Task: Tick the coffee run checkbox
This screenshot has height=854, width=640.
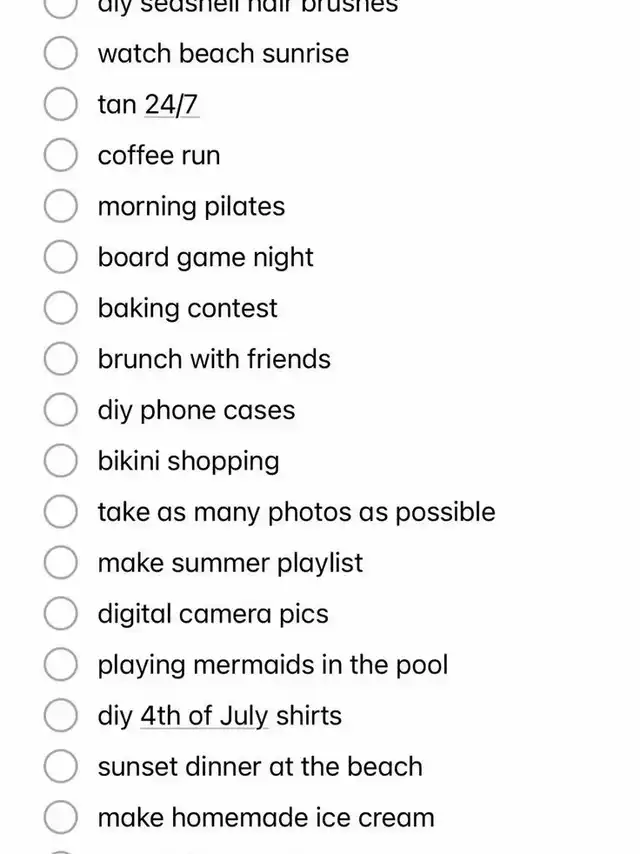Action: click(61, 155)
